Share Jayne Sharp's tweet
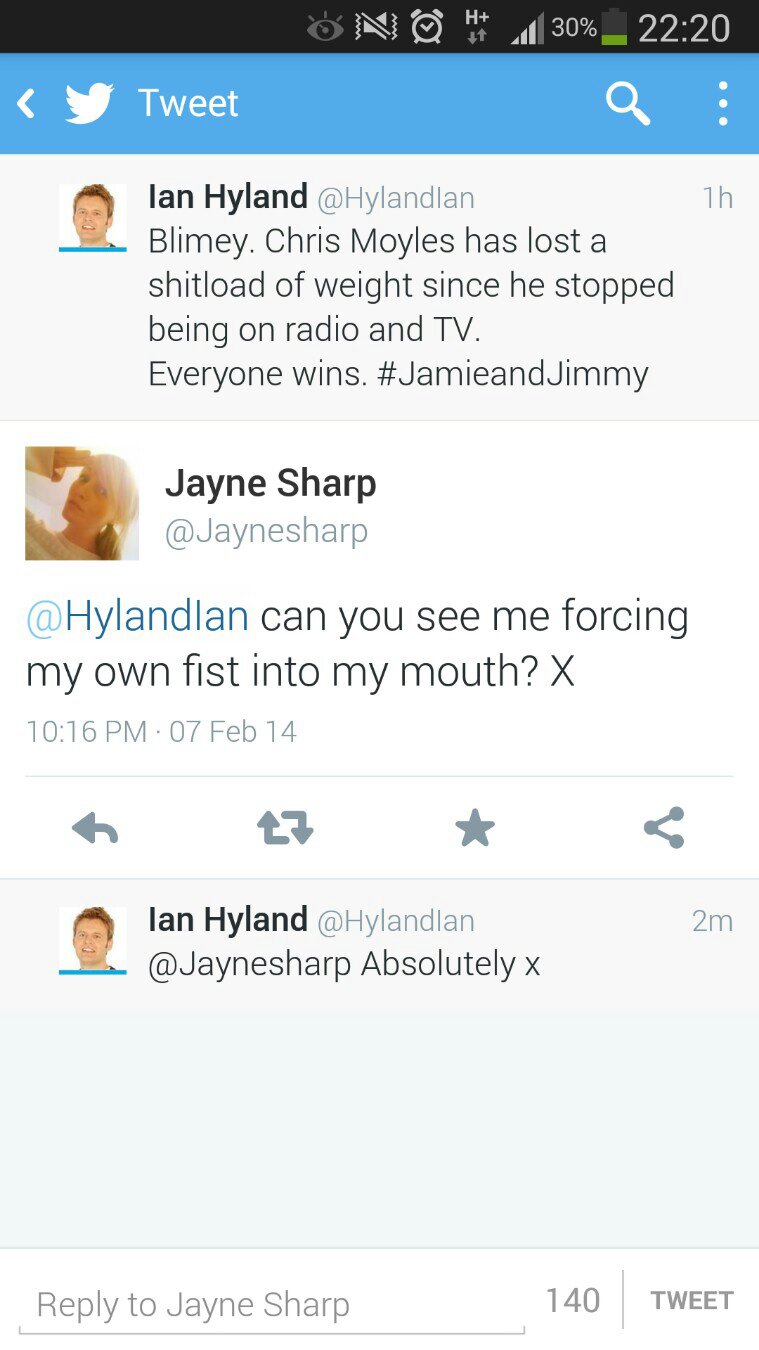This screenshot has width=759, height=1350. (x=664, y=828)
